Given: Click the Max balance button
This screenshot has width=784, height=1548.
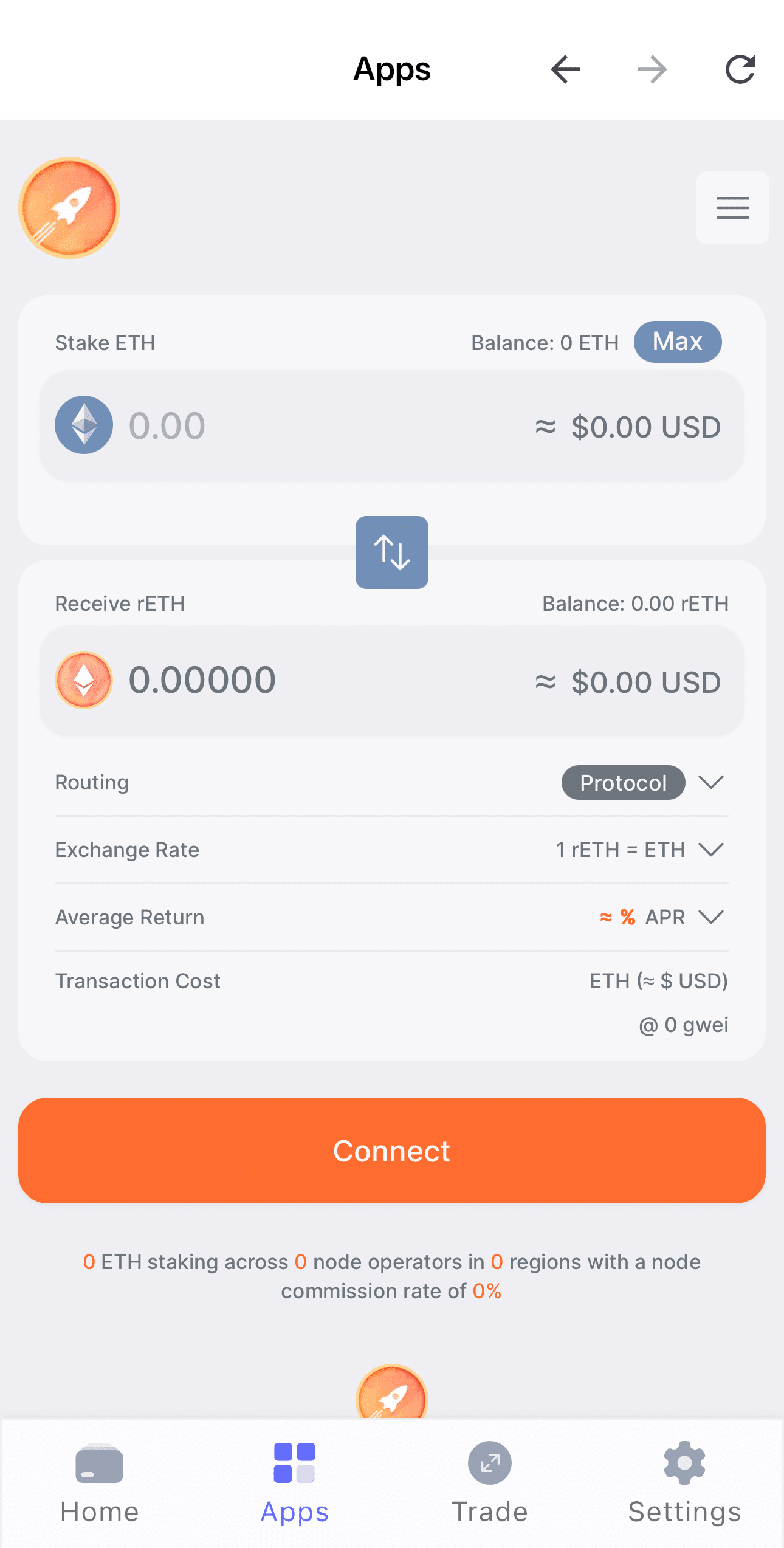Looking at the screenshot, I should click(678, 342).
